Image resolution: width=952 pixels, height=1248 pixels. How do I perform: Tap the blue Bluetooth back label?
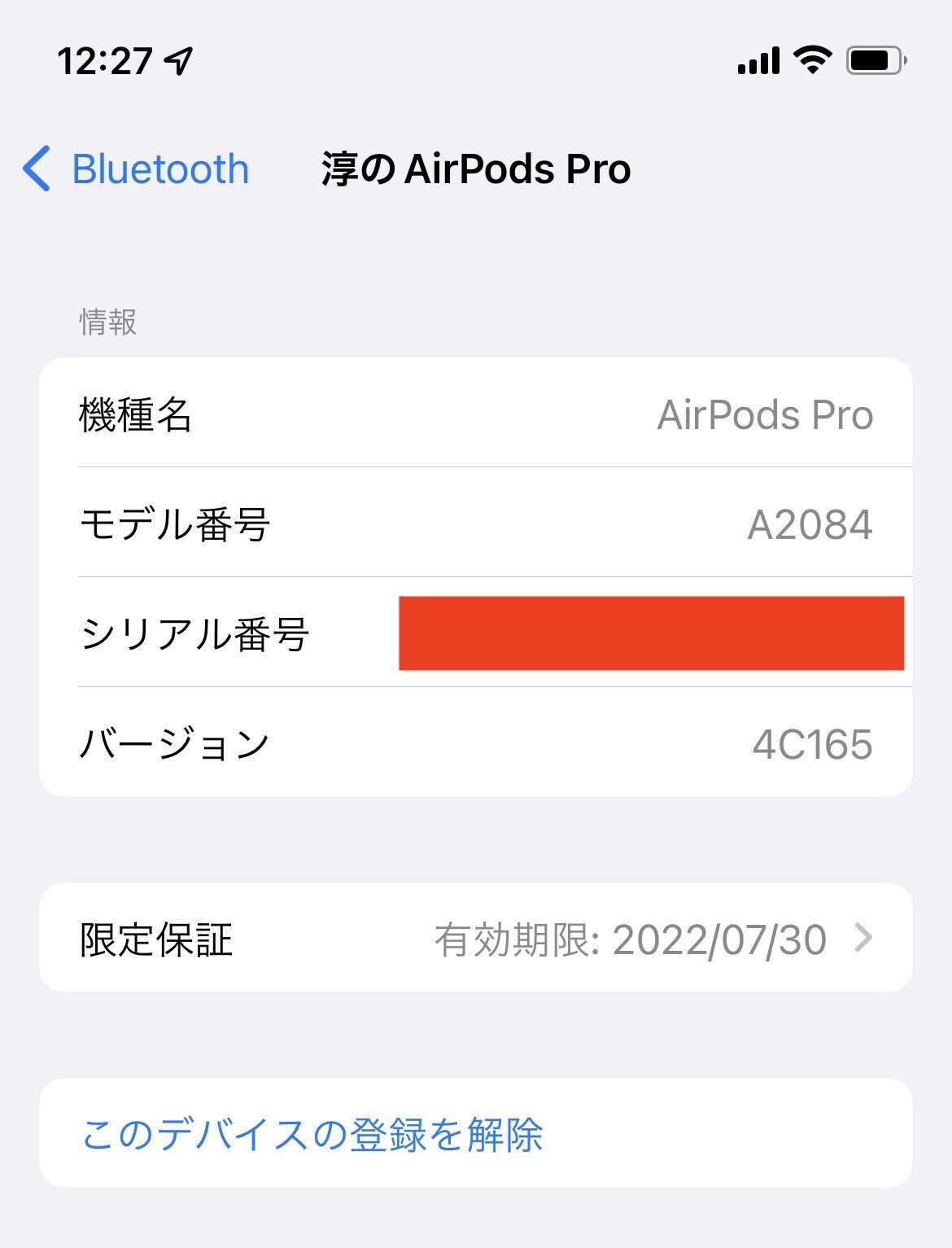[x=160, y=169]
